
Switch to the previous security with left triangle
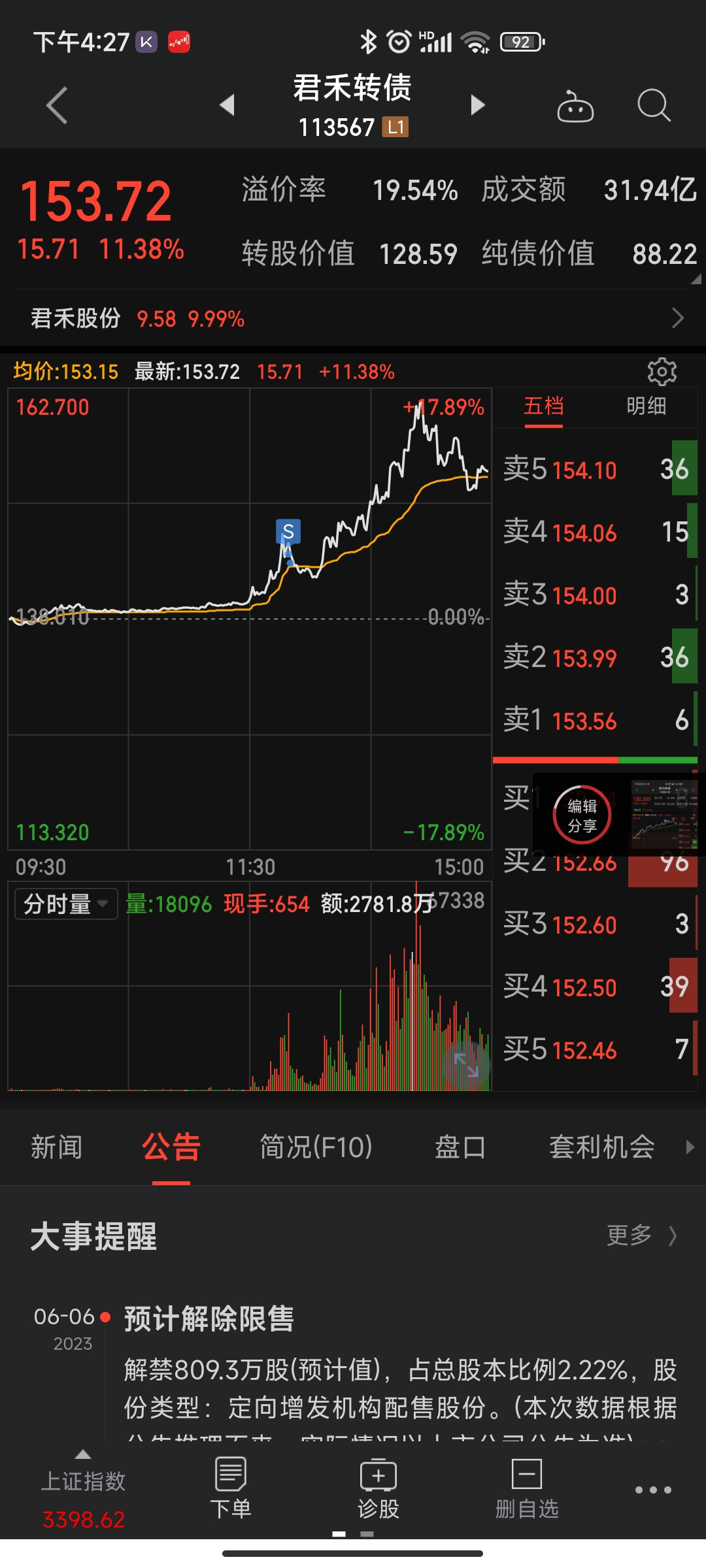227,105
